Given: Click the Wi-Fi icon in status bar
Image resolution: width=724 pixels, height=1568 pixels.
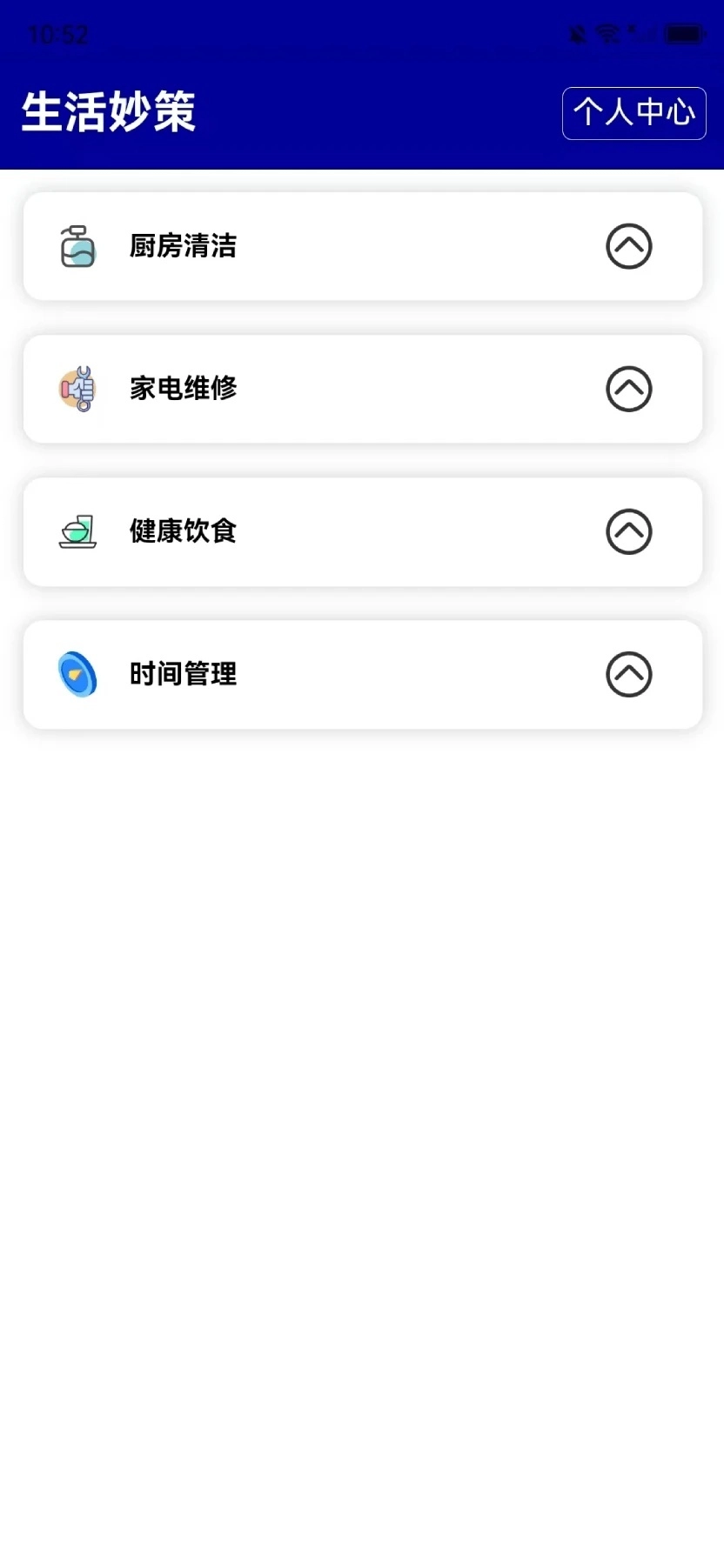Looking at the screenshot, I should pyautogui.click(x=608, y=33).
